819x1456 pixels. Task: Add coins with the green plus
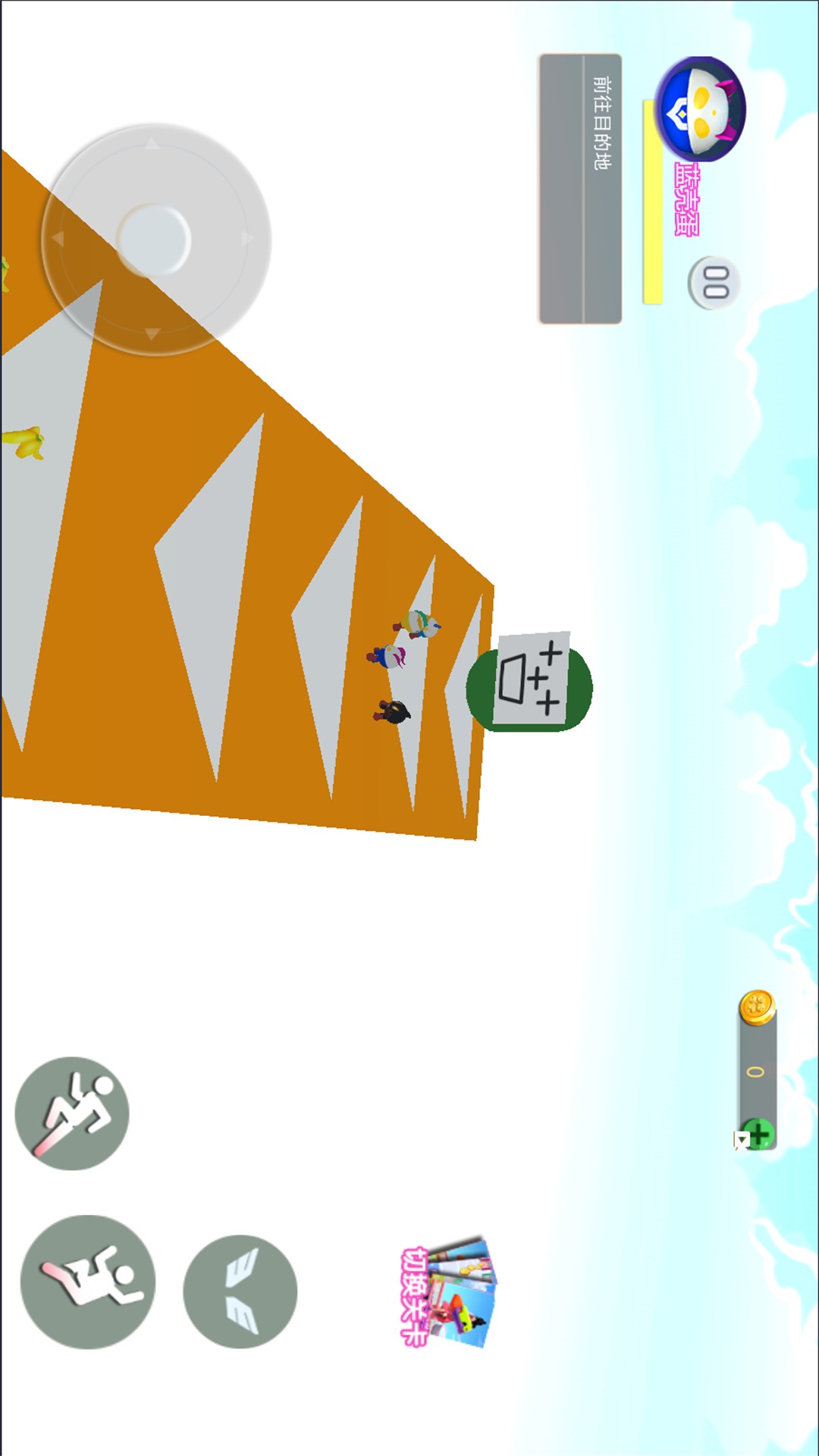pos(757,1134)
